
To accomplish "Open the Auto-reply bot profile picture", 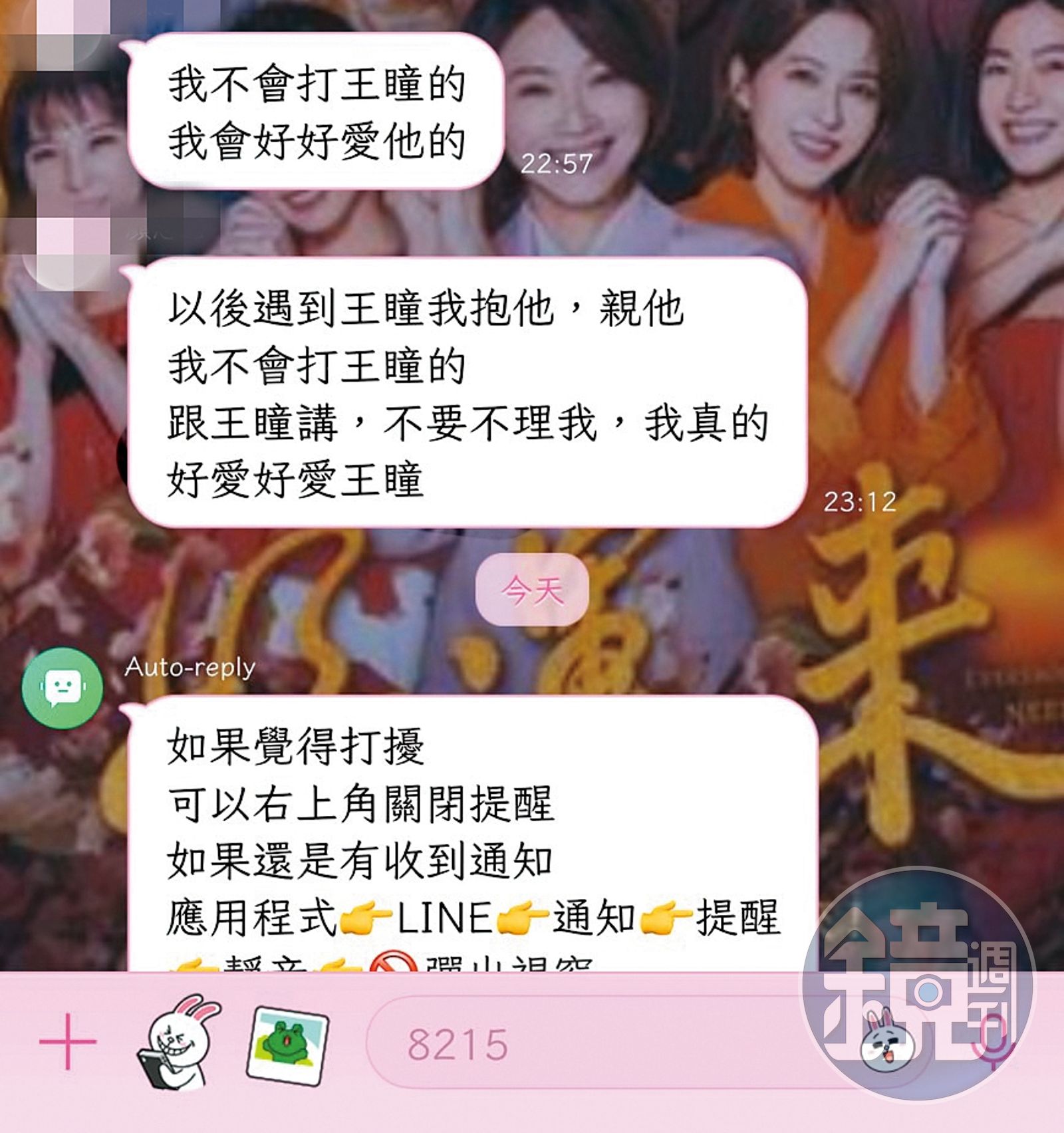I will [63, 688].
